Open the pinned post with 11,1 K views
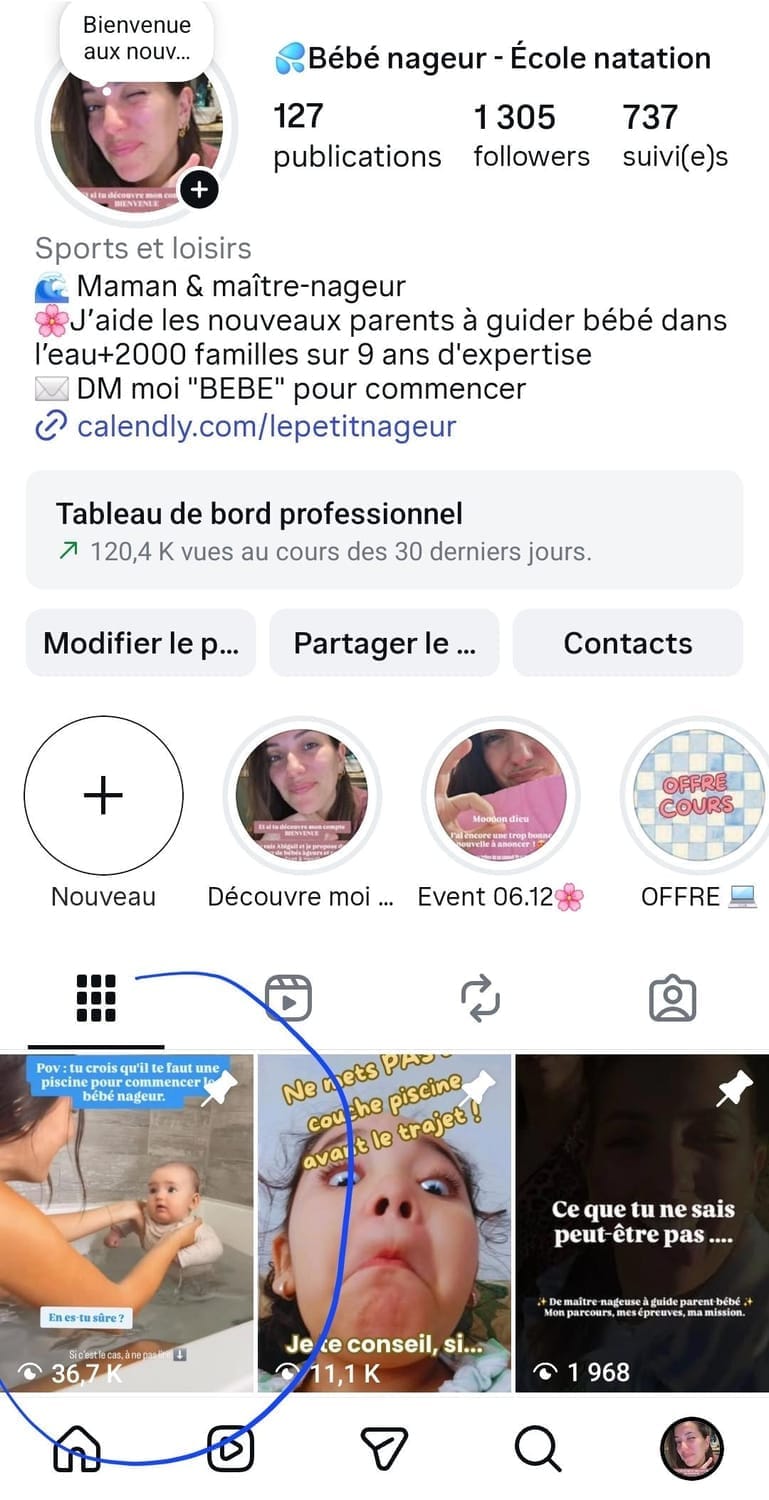769x1500 pixels. point(384,1223)
